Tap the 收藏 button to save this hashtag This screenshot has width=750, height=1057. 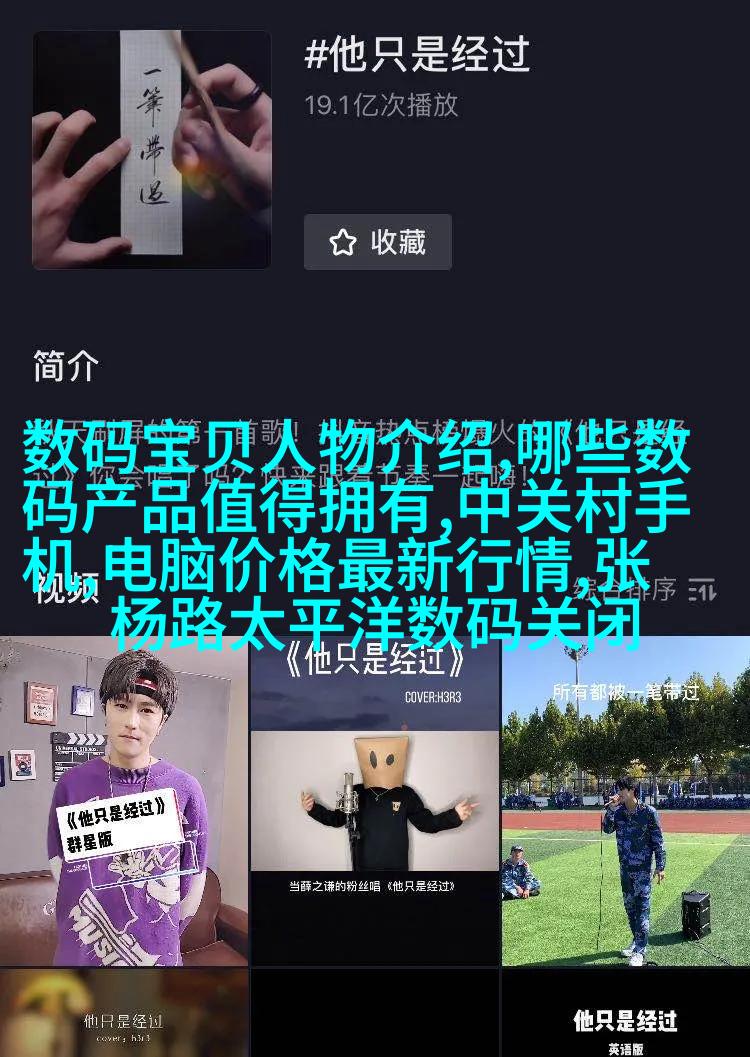tap(377, 242)
